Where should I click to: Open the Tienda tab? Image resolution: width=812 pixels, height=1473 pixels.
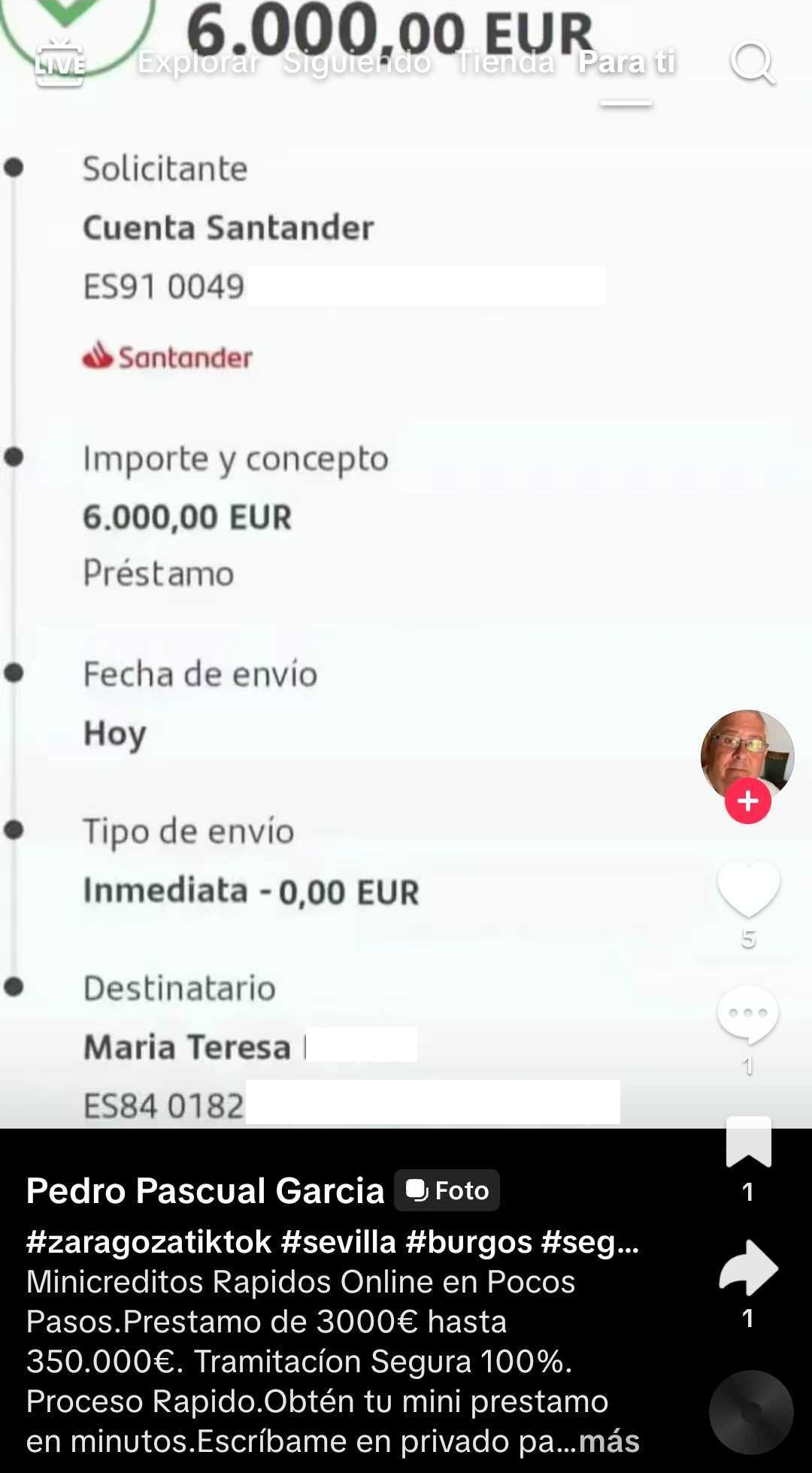pyautogui.click(x=505, y=62)
